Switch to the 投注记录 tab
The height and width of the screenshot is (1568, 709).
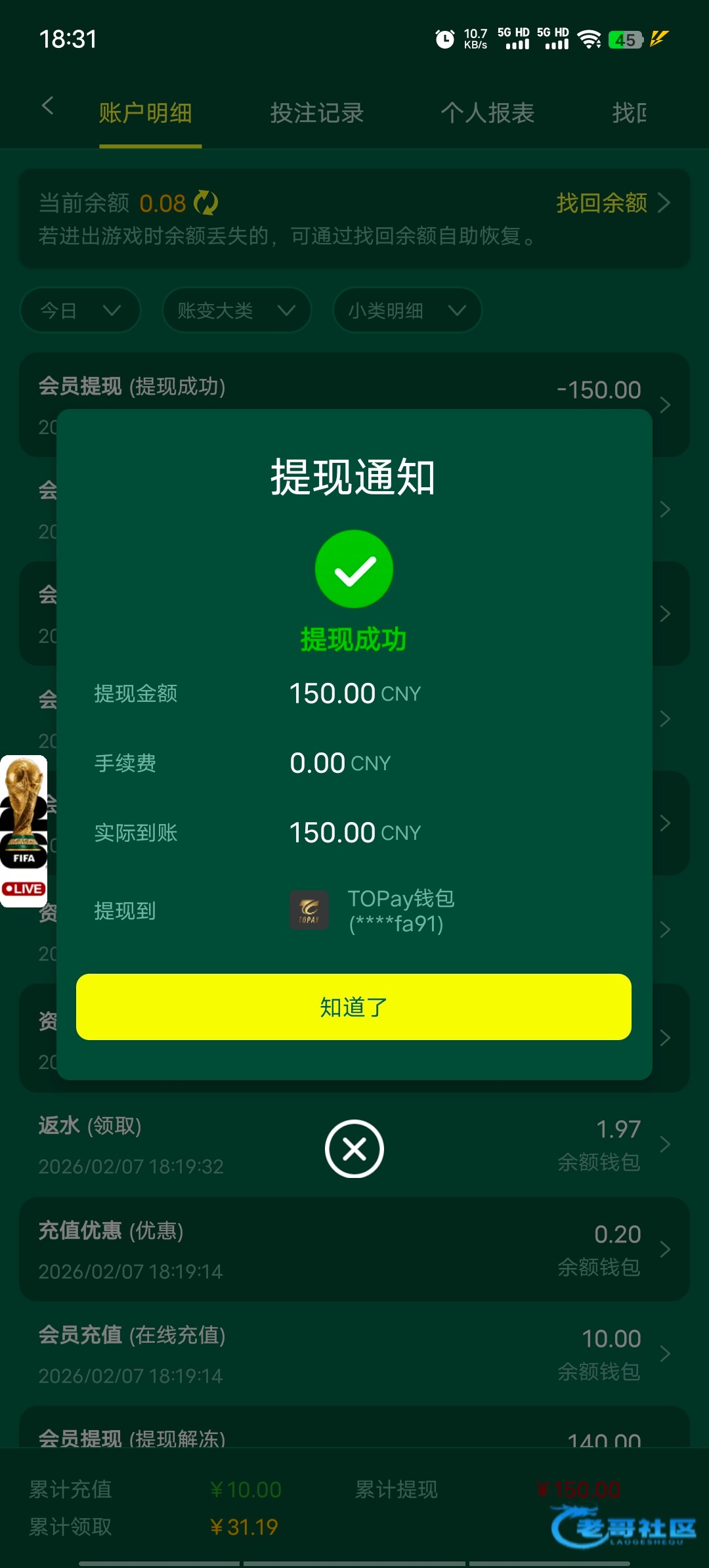coord(317,113)
